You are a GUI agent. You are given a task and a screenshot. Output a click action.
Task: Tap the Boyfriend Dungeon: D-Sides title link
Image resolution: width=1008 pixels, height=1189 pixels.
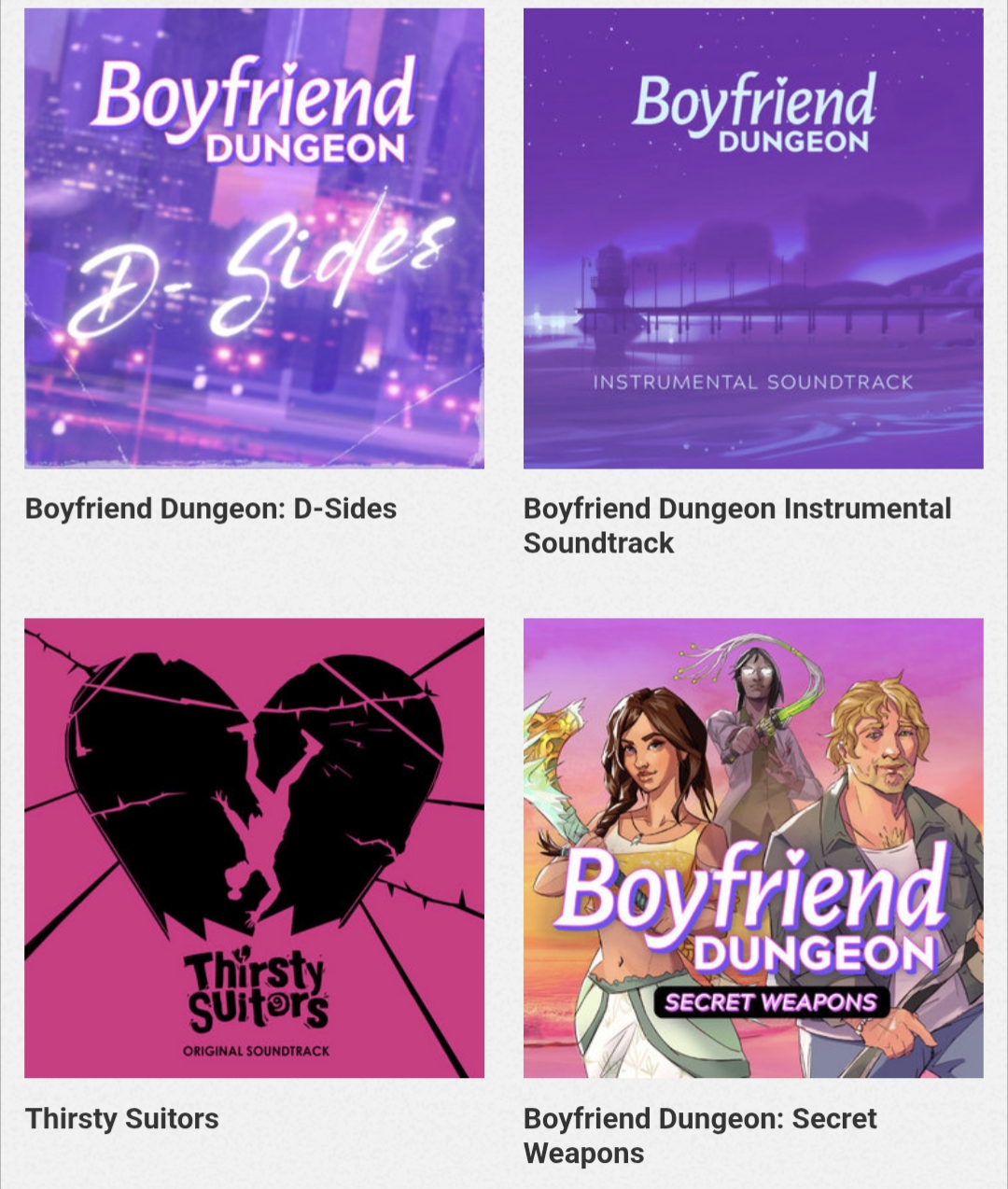click(211, 509)
